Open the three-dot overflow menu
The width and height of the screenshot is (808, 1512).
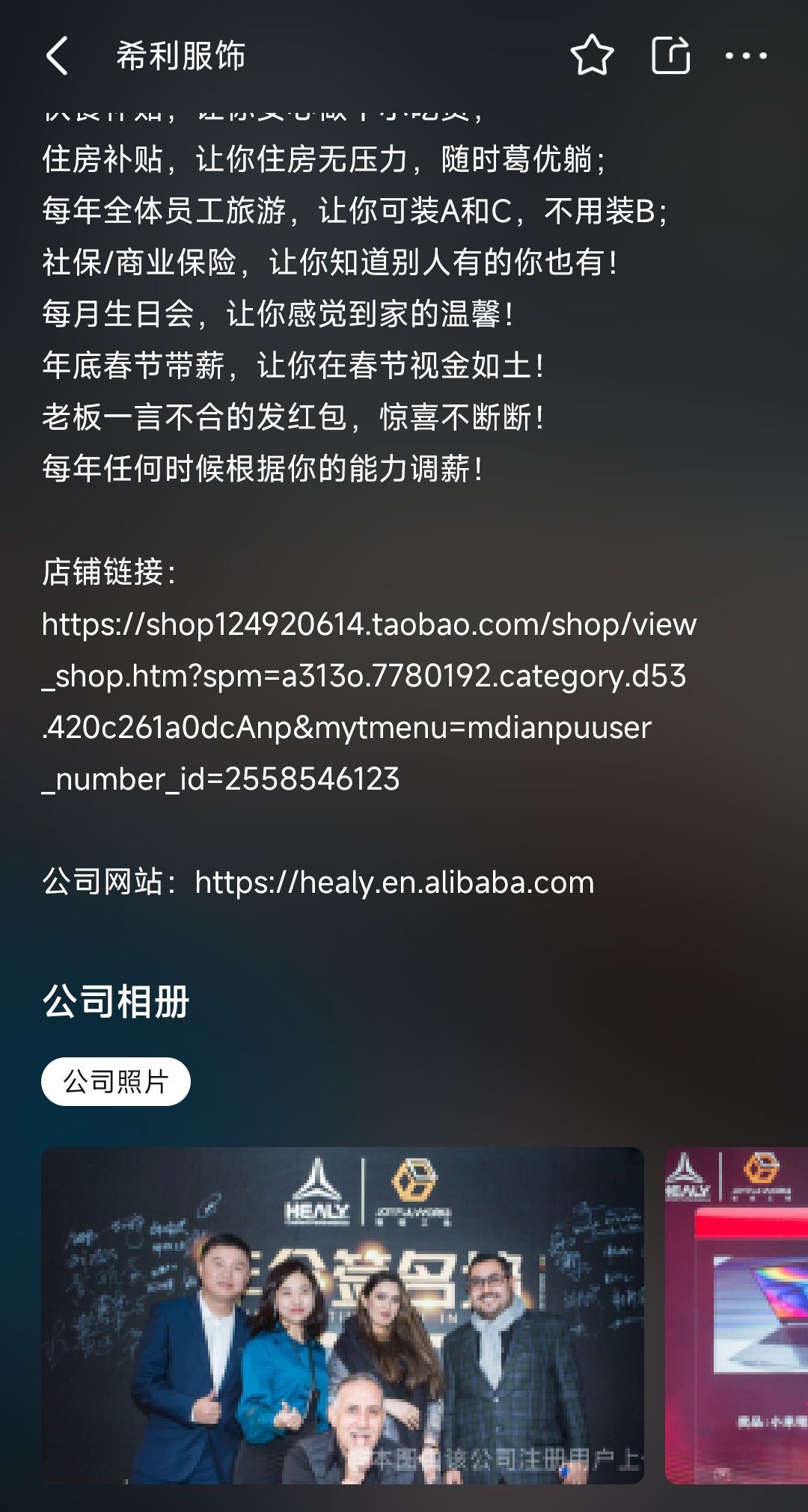click(746, 55)
